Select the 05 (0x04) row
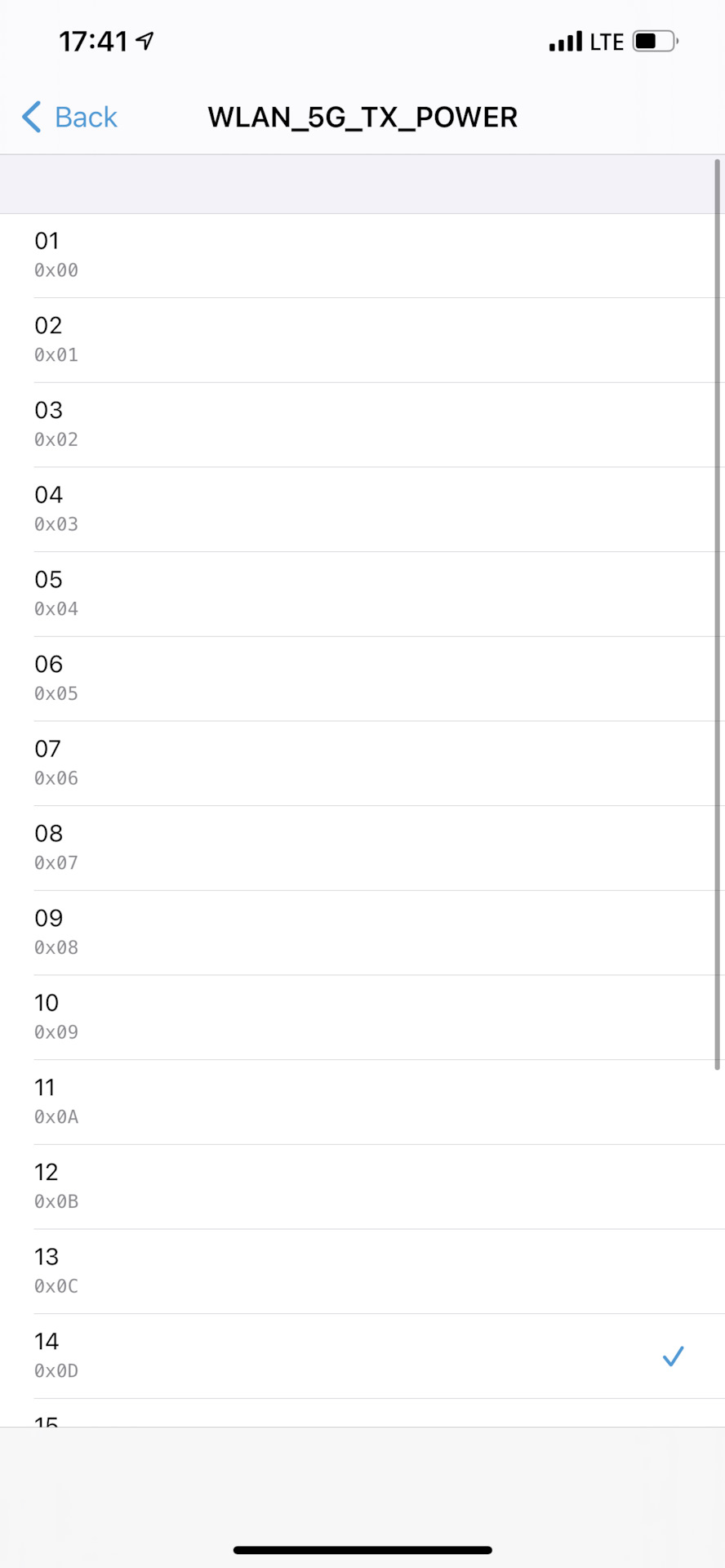725x1568 pixels. tap(362, 594)
